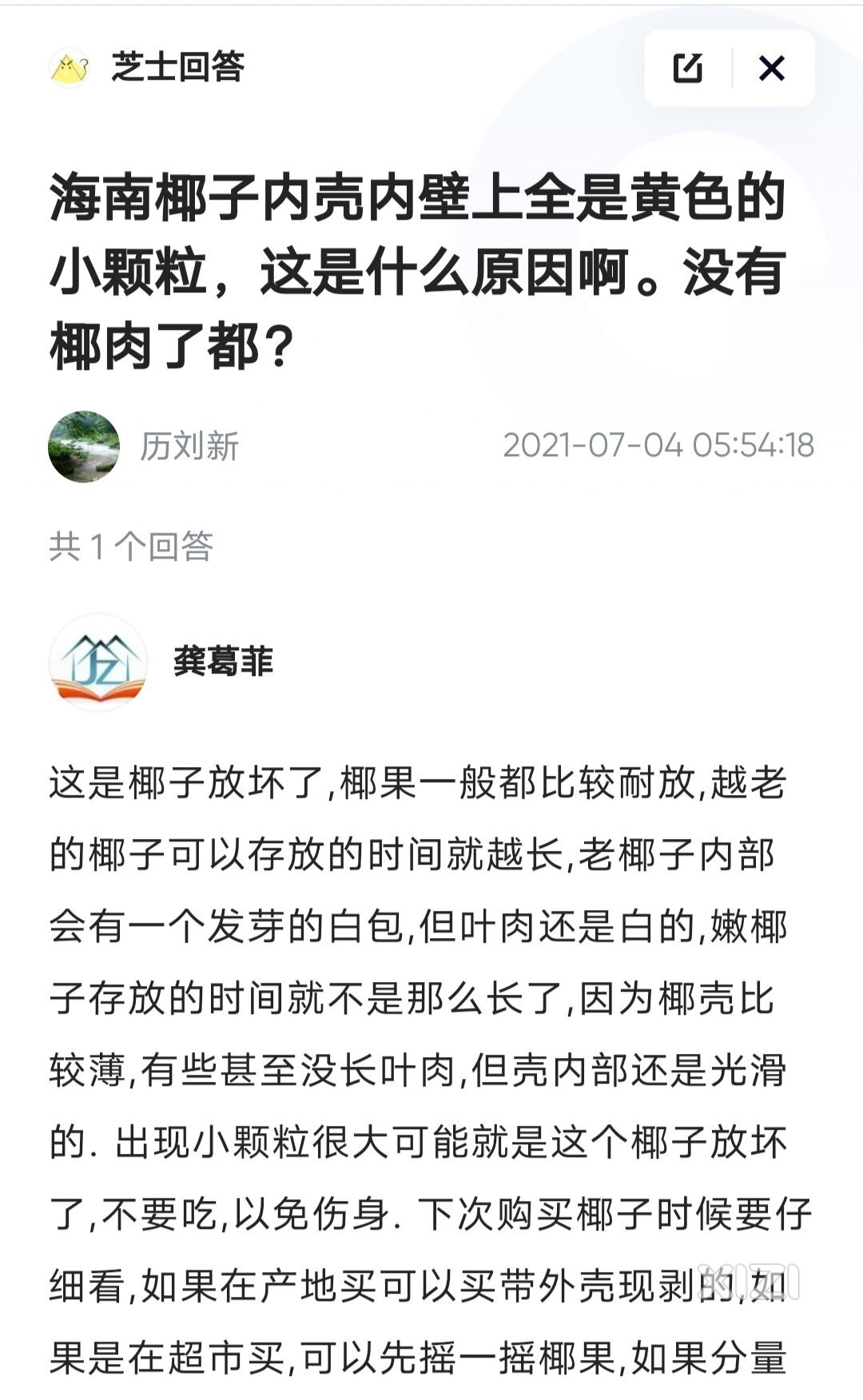This screenshot has height=1400, width=863.
Task: Close the 芝士回答 page
Action: (771, 69)
